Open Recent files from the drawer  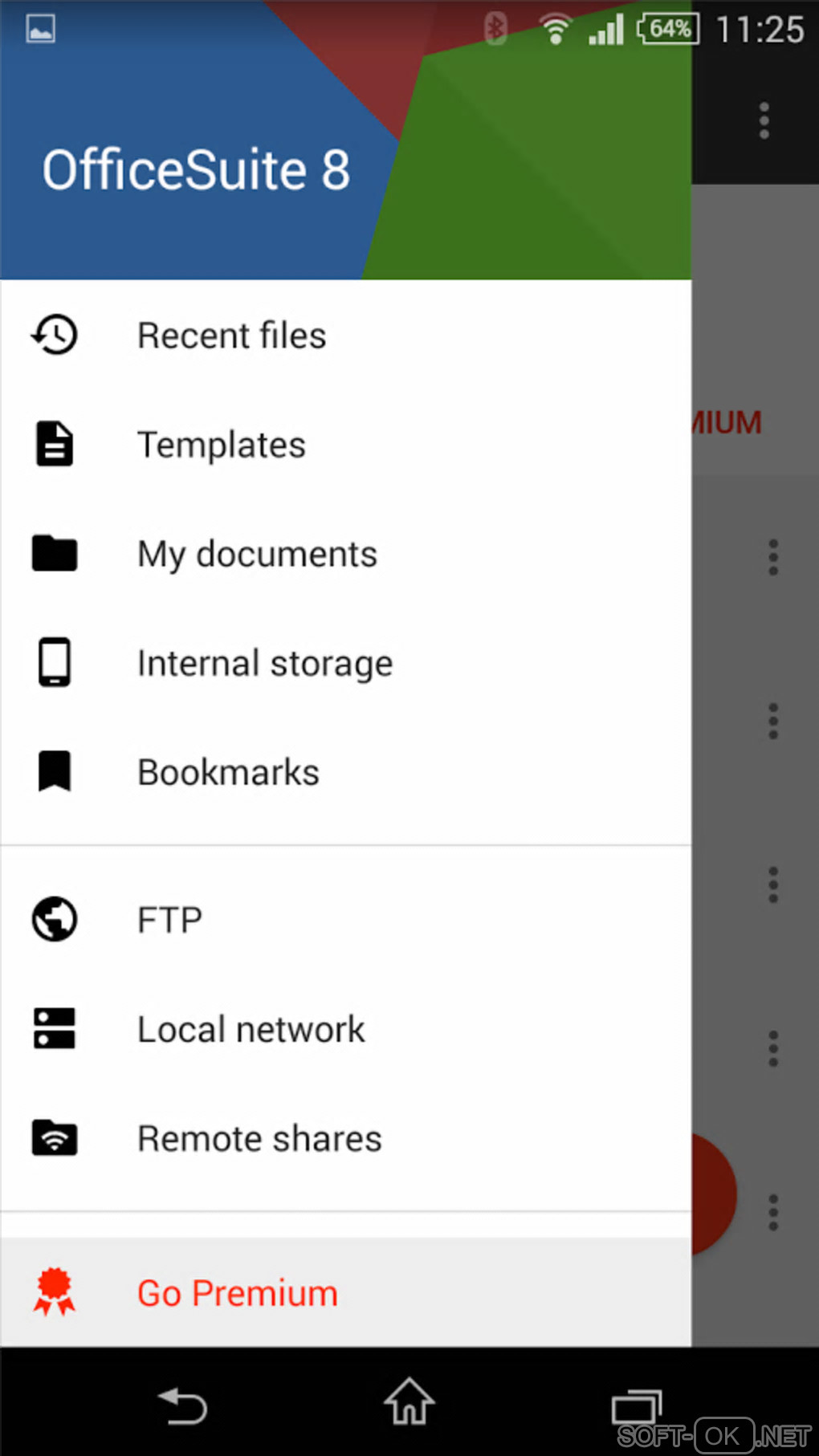[231, 336]
